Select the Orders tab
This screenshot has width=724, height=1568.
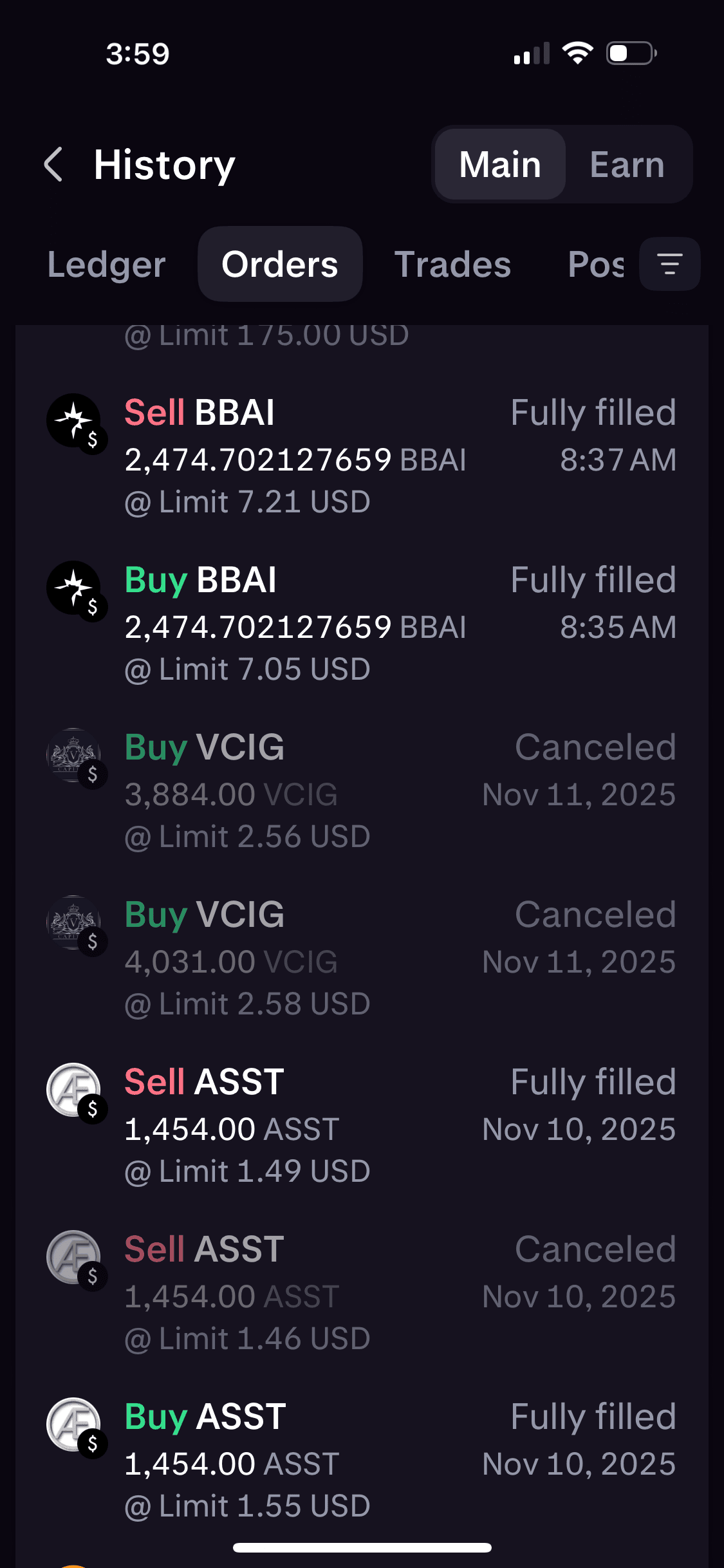coord(280,265)
